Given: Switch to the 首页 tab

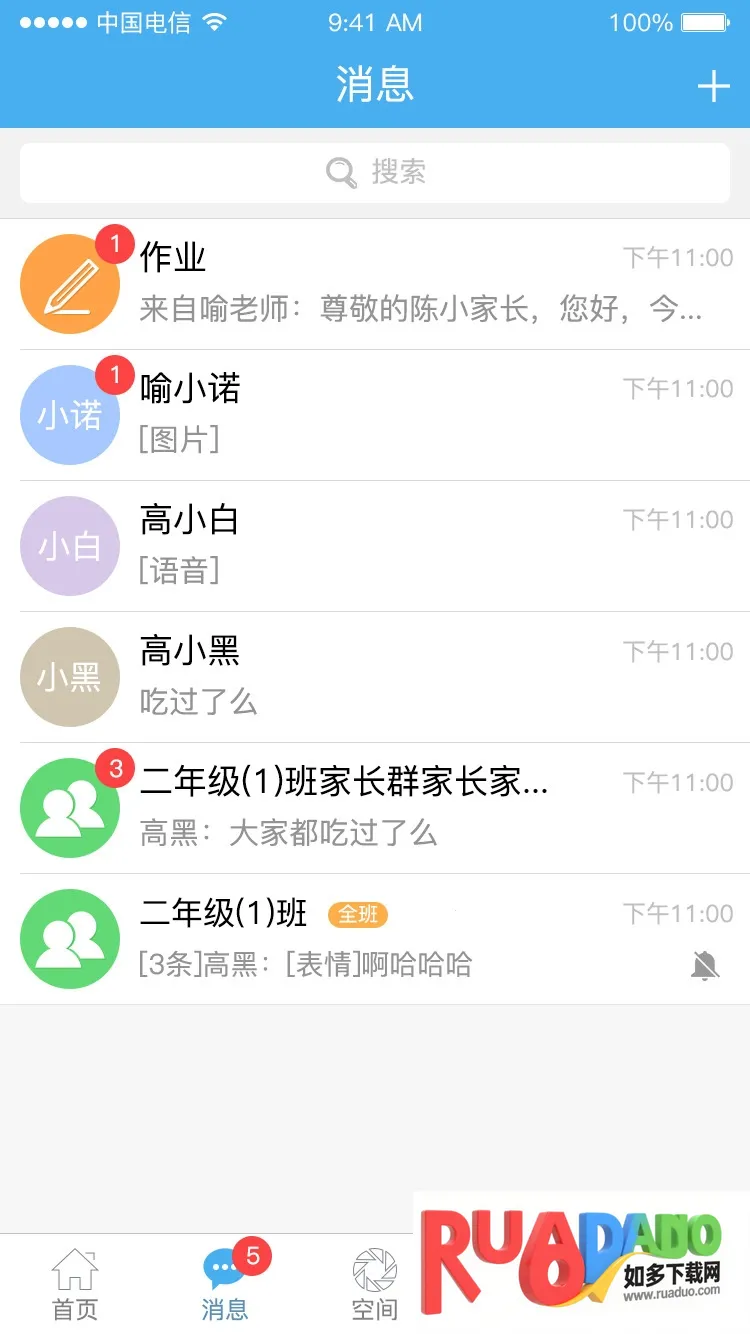Looking at the screenshot, I should (x=75, y=1284).
